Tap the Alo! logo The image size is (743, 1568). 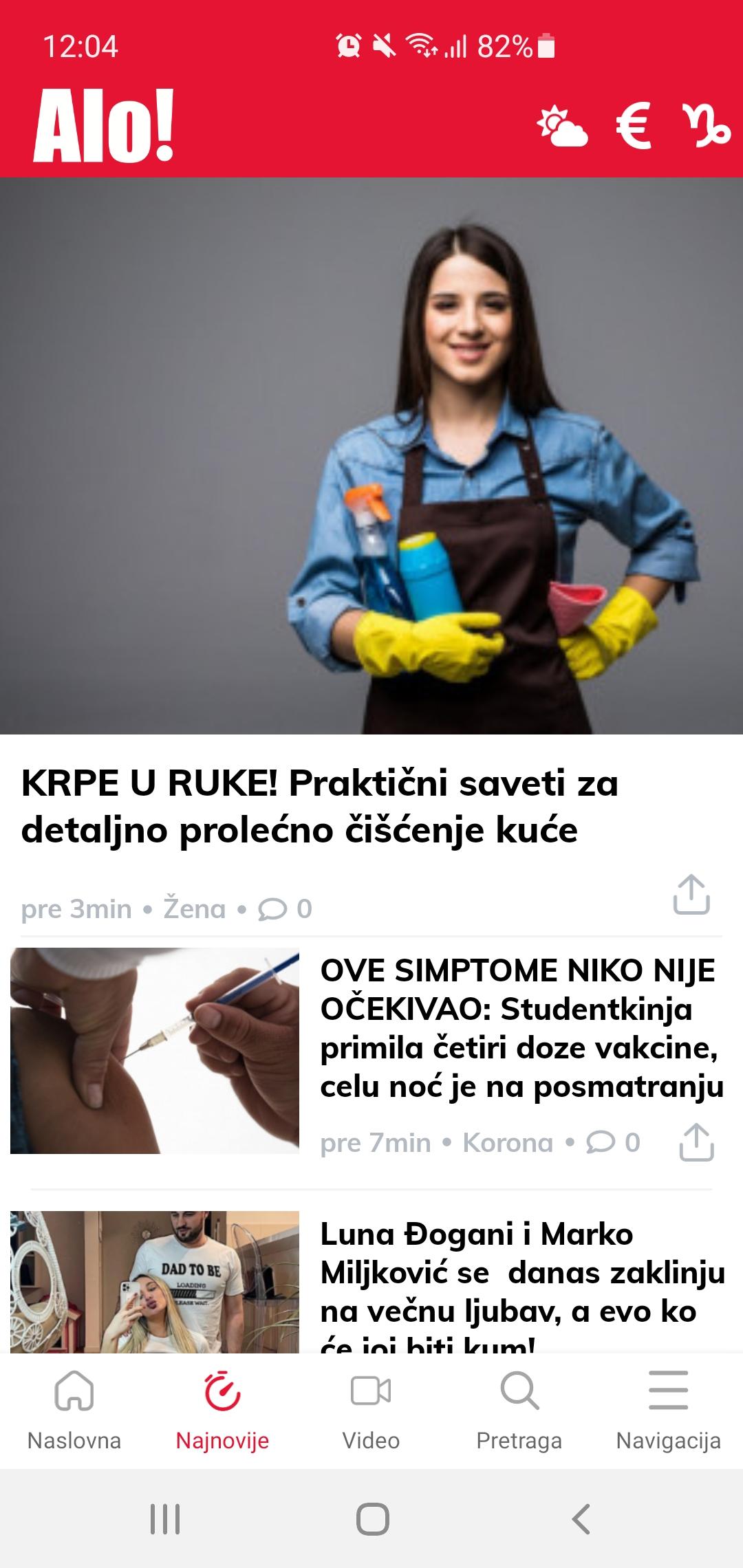click(104, 126)
